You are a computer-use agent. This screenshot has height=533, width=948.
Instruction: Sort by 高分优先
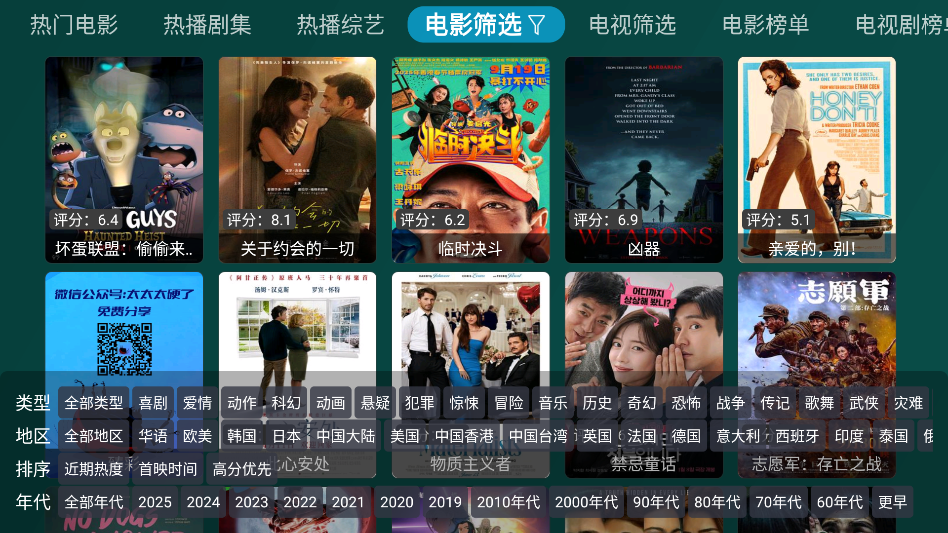242,469
